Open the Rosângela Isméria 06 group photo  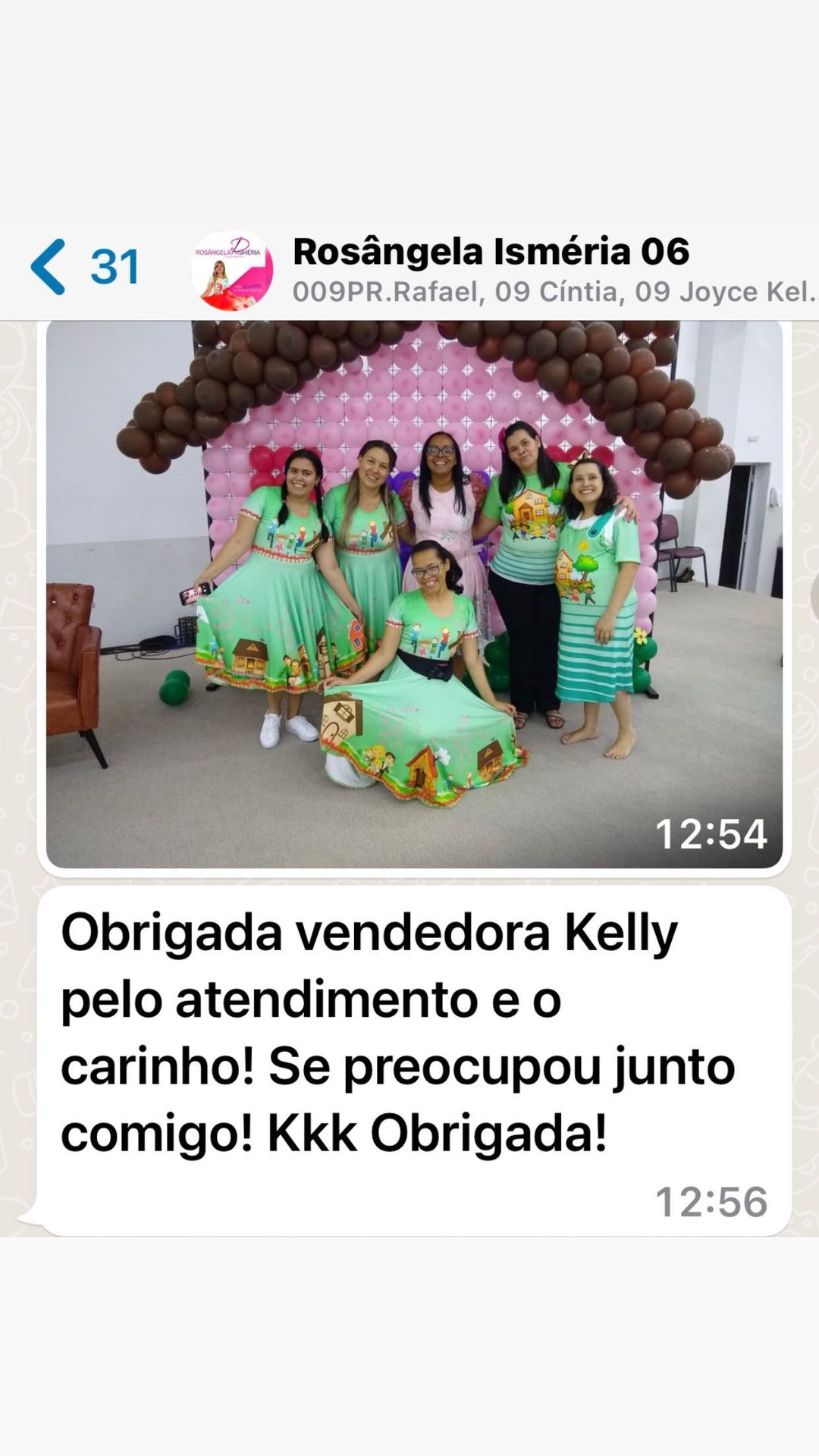tap(232, 270)
